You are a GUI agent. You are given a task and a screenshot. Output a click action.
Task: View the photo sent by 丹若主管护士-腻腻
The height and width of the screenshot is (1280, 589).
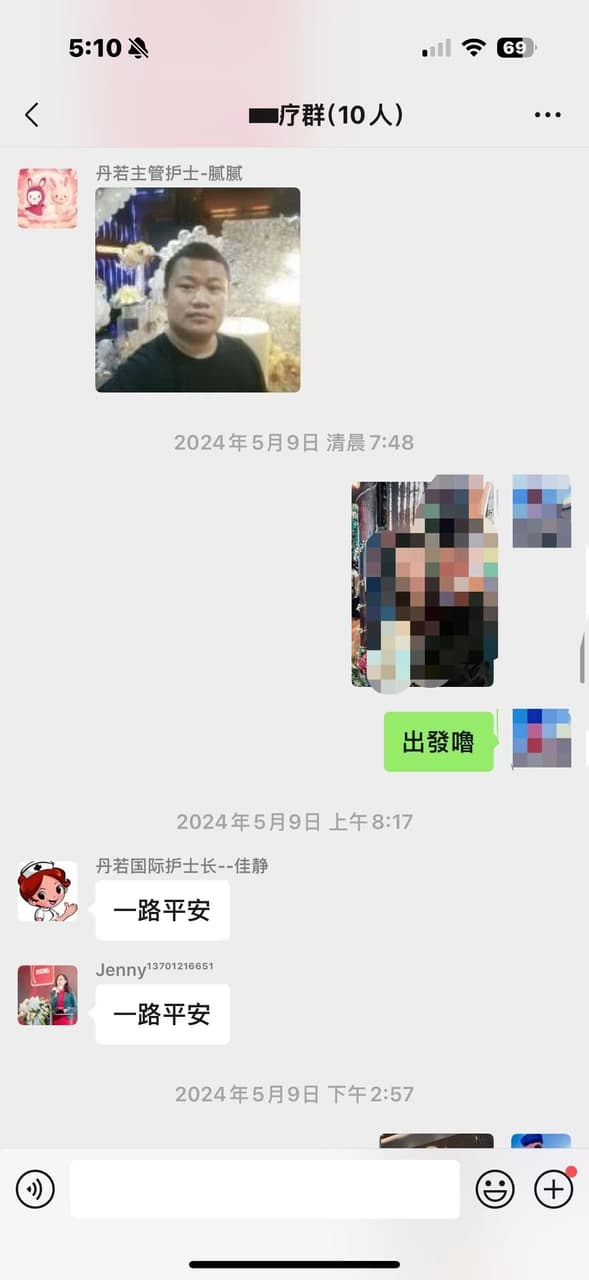pyautogui.click(x=198, y=290)
